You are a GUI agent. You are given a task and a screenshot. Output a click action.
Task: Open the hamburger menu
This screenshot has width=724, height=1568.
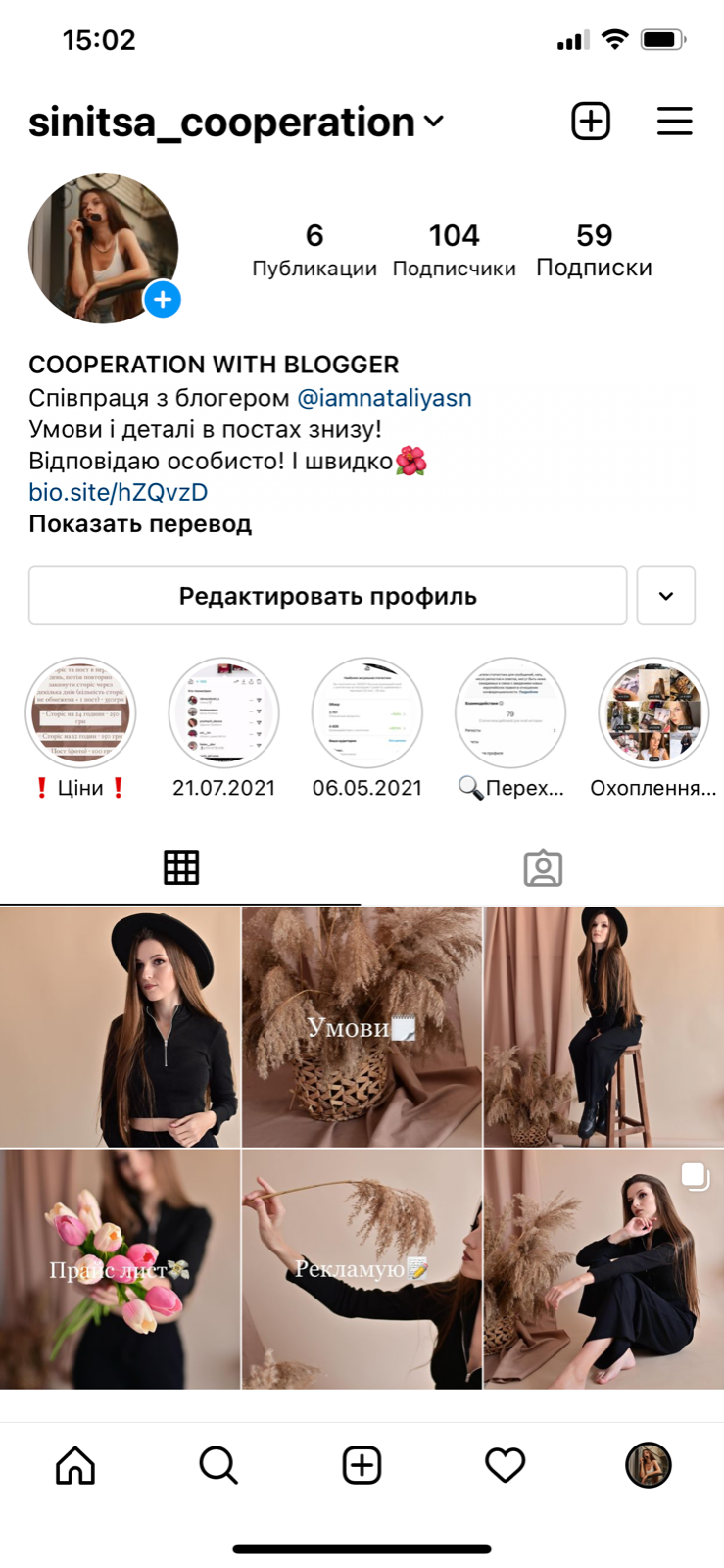click(x=674, y=122)
